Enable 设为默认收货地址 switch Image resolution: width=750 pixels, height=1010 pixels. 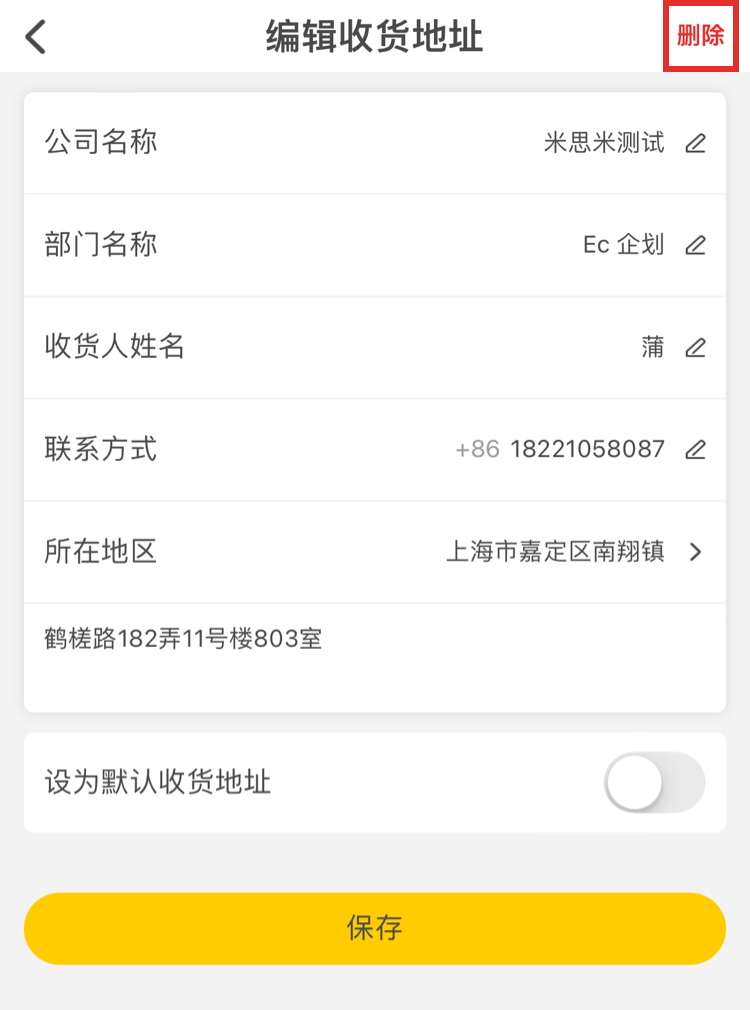point(654,782)
